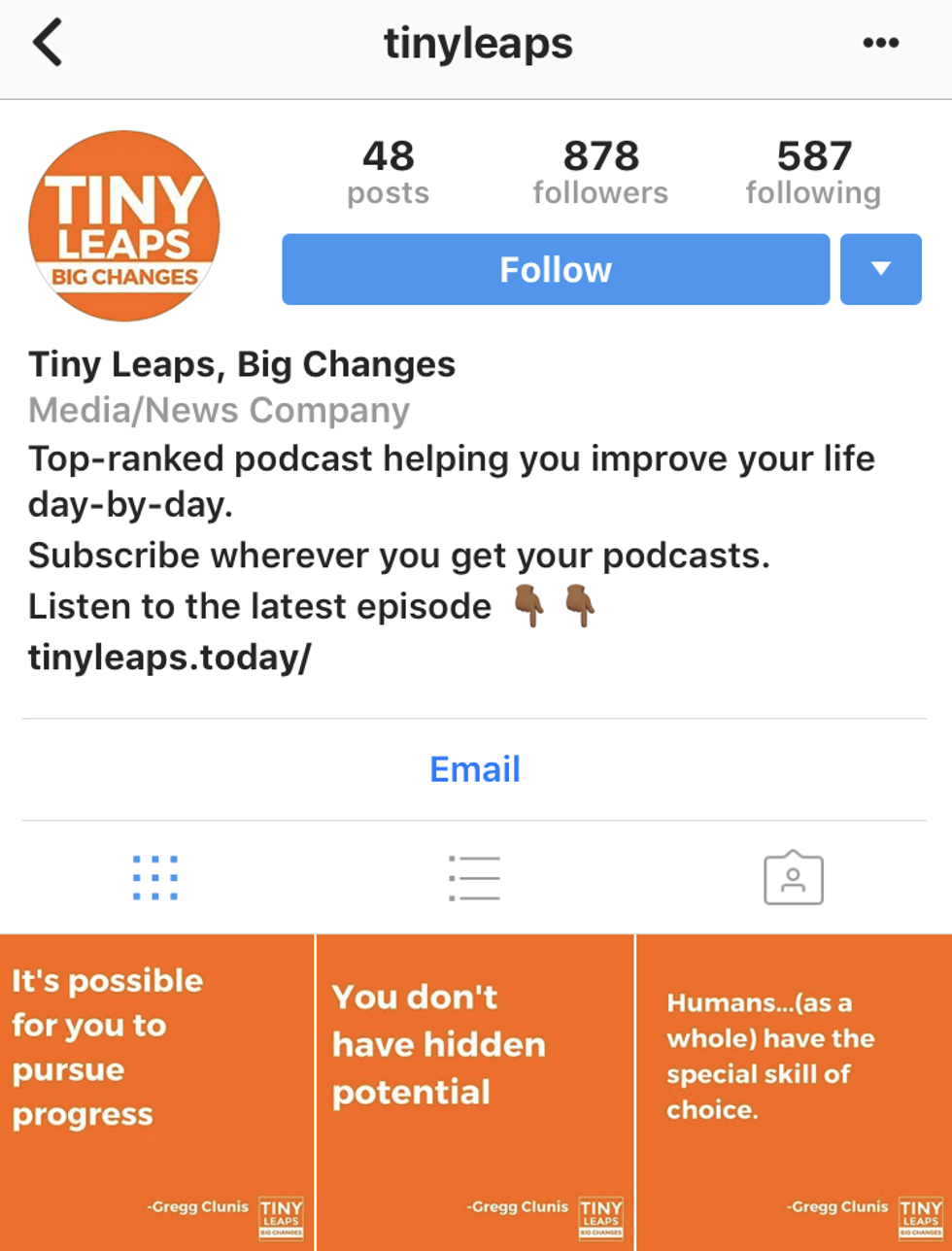Open the tagged photos tab
Viewport: 952px width, 1251px height.
point(793,878)
